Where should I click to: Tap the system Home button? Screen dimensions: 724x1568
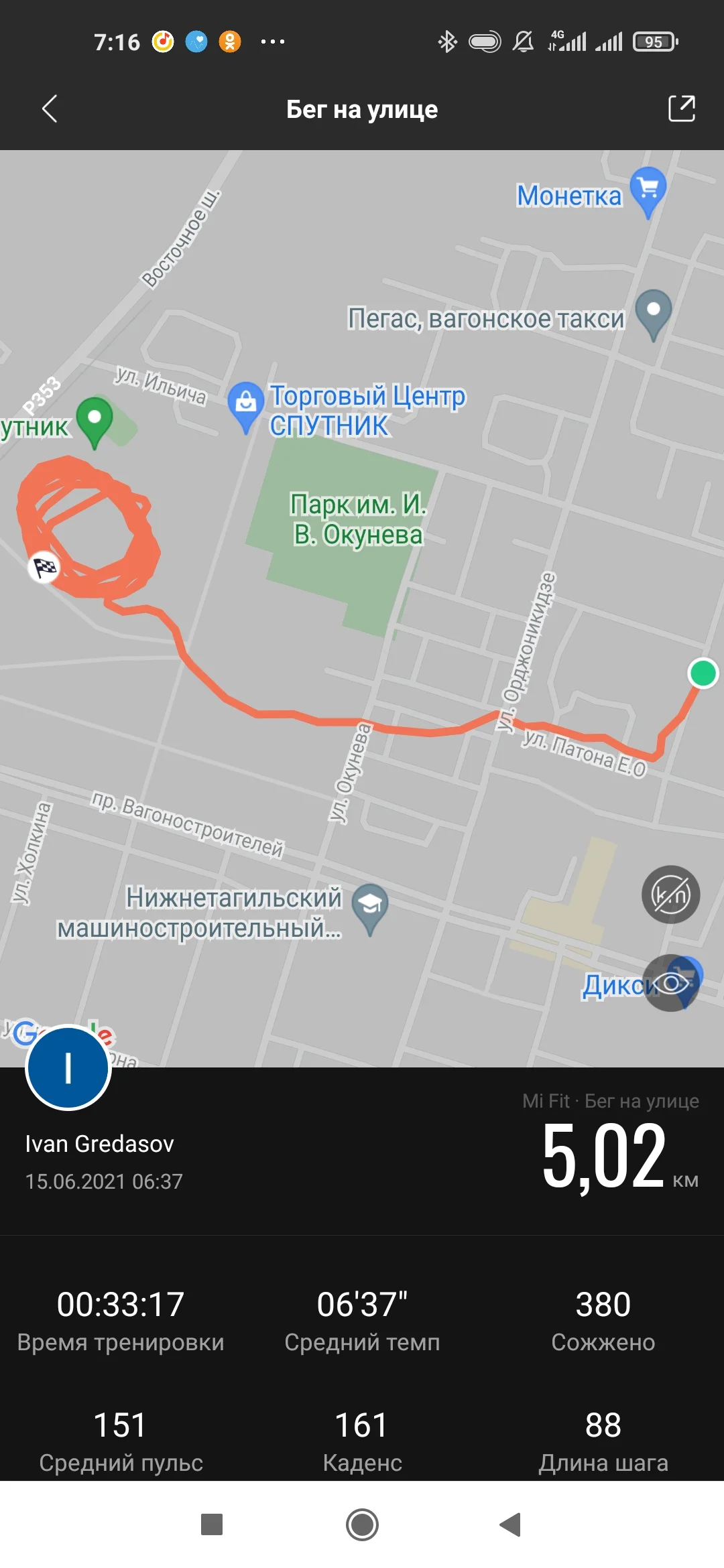[x=362, y=1524]
